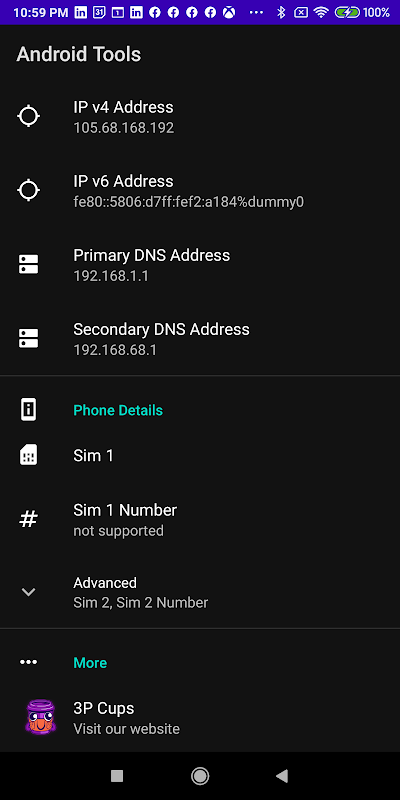Image resolution: width=400 pixels, height=800 pixels.
Task: Go back with the system back button
Action: [282, 776]
